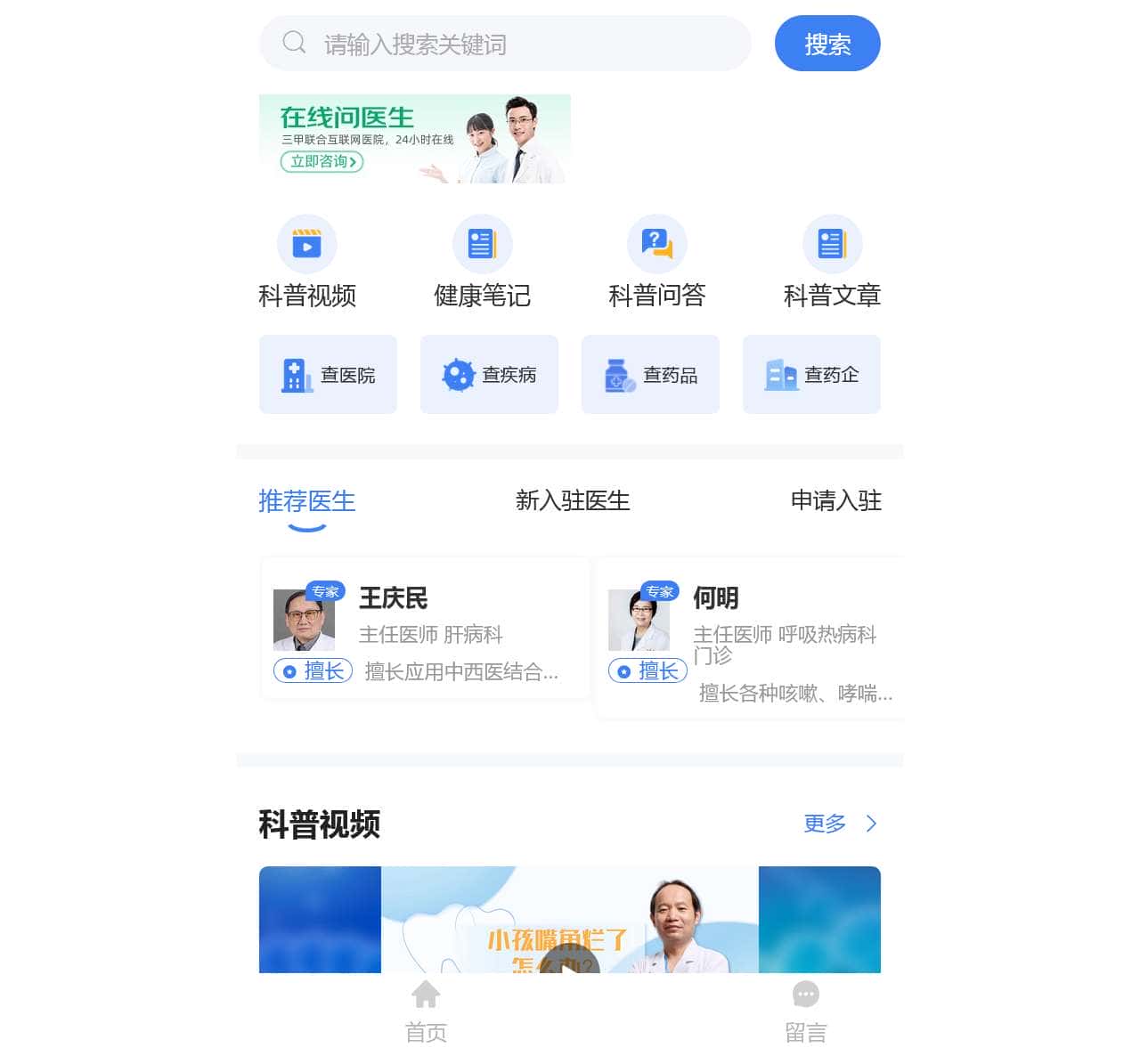
Task: Switch to 推荐医生 tab
Action: coord(306,501)
